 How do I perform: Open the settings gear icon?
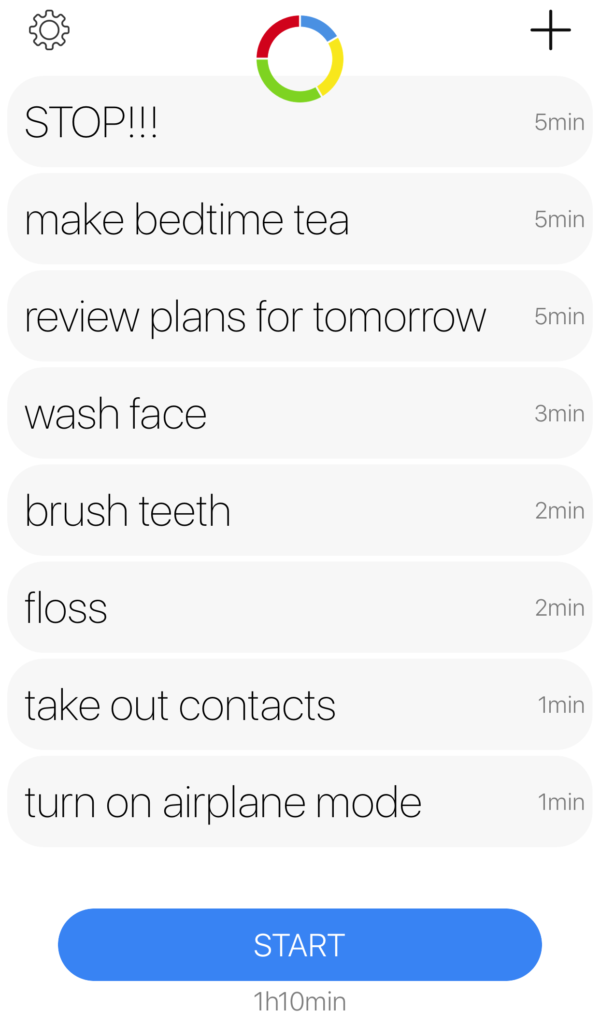pyautogui.click(x=49, y=30)
